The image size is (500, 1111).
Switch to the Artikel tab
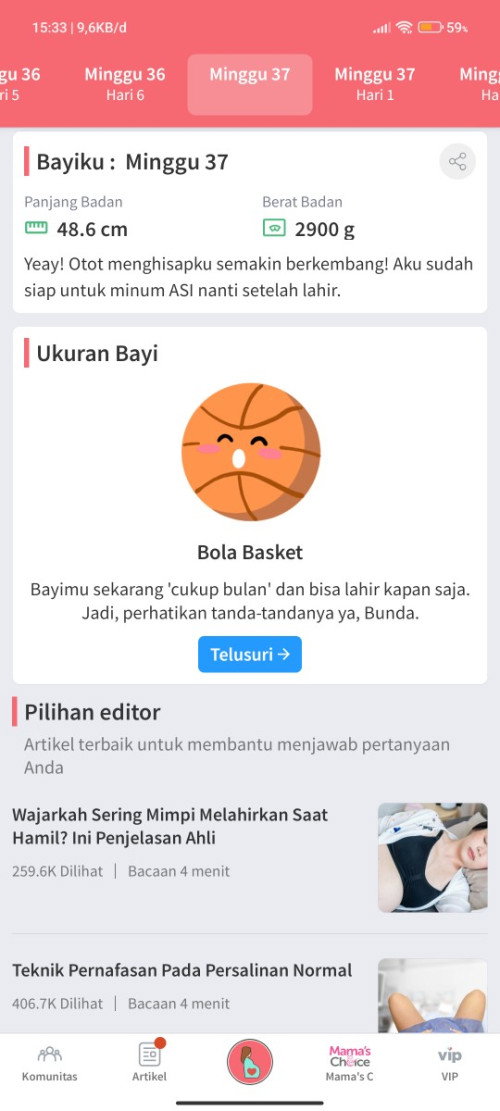[149, 1062]
